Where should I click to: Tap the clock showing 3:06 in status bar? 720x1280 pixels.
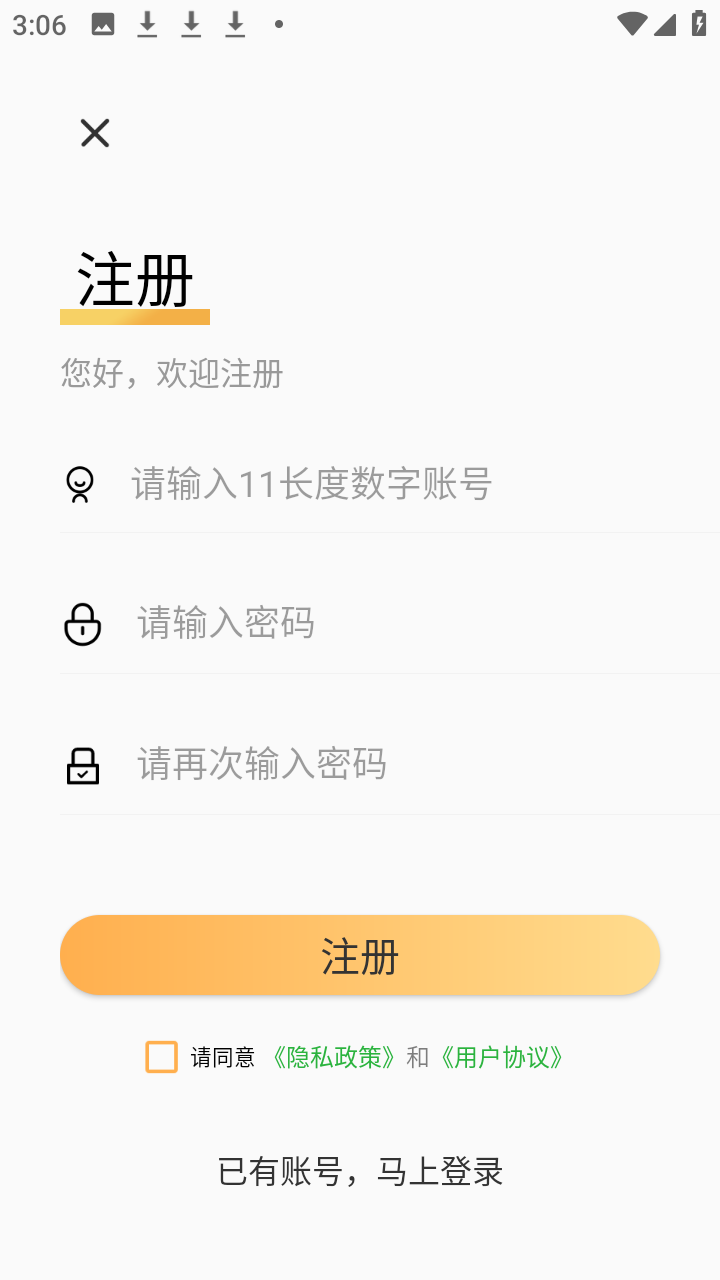pyautogui.click(x=38, y=23)
